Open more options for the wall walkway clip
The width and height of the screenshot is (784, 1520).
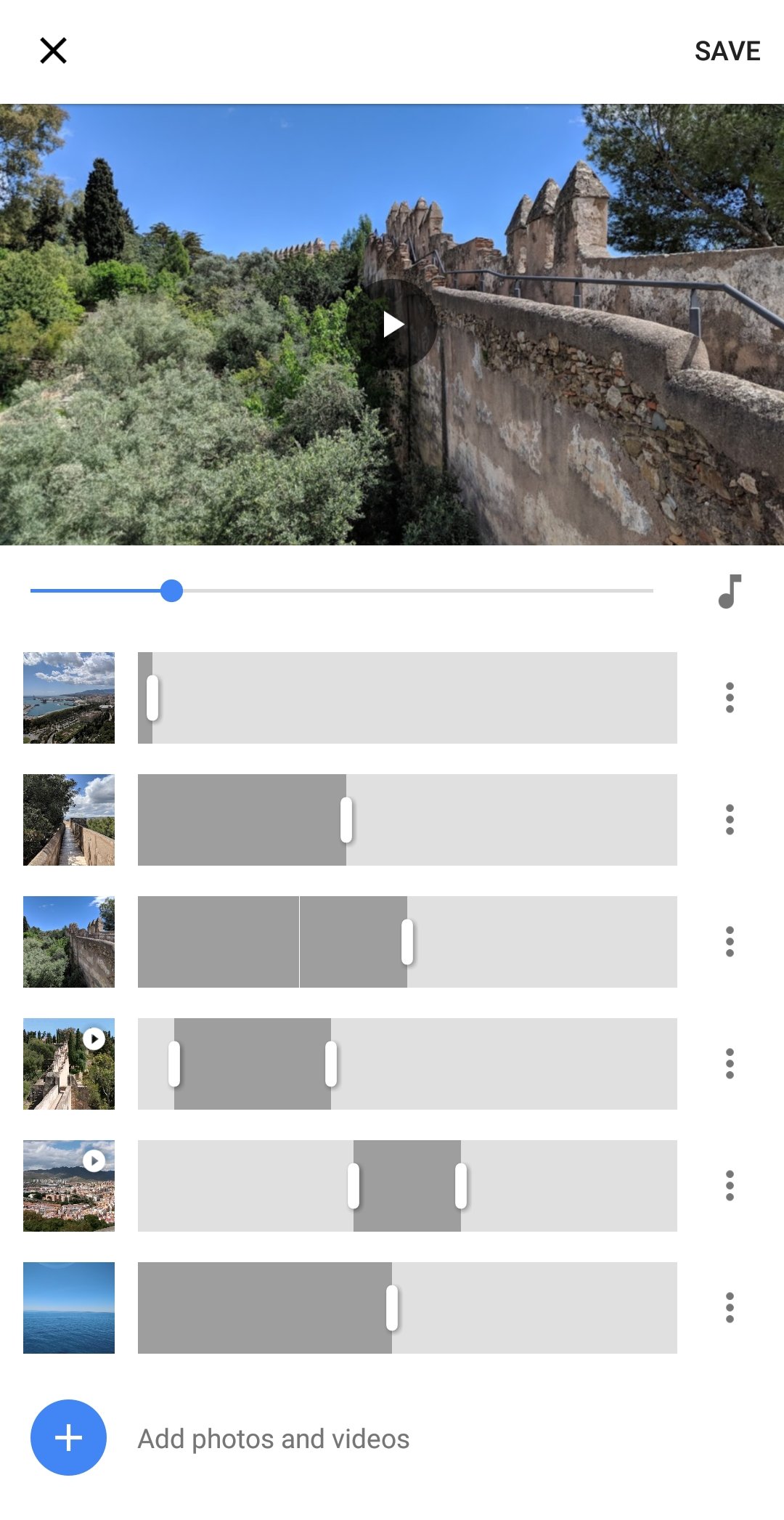(730, 820)
